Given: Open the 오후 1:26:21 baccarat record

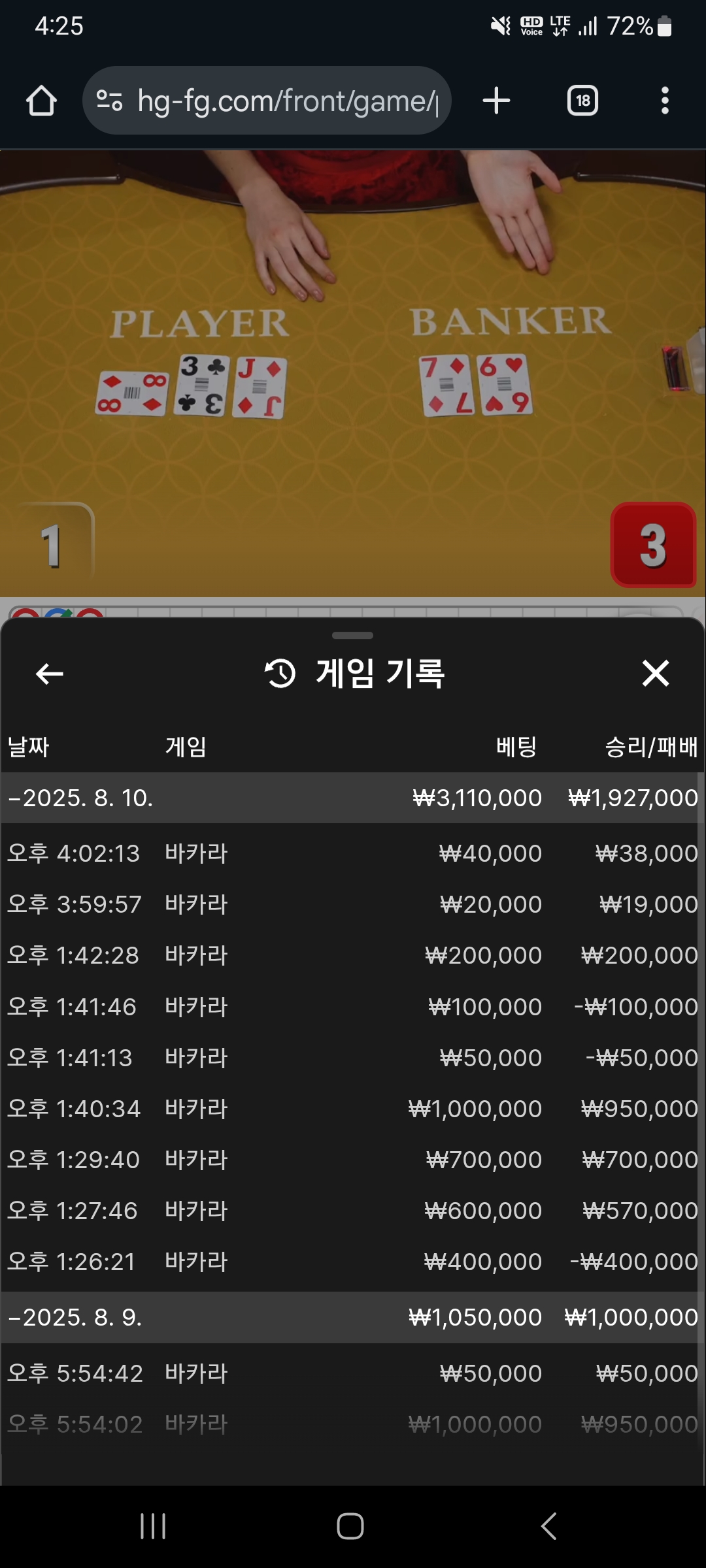Looking at the screenshot, I should 353,1262.
